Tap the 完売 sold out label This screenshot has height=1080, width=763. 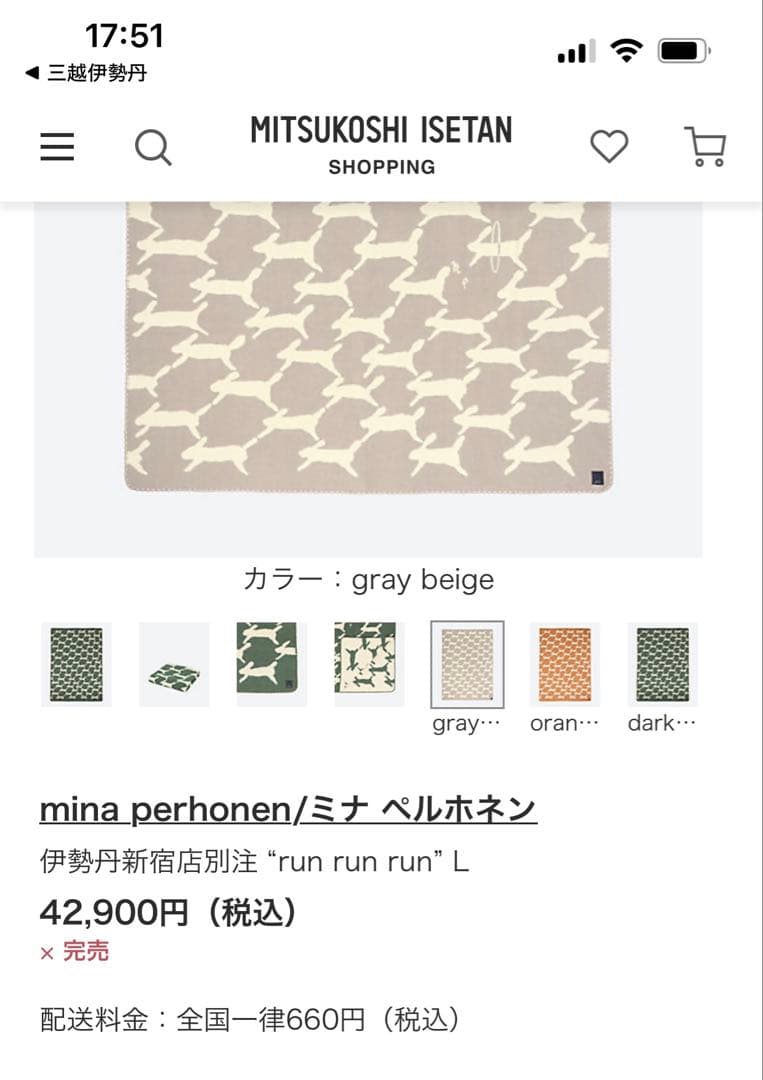tap(77, 954)
